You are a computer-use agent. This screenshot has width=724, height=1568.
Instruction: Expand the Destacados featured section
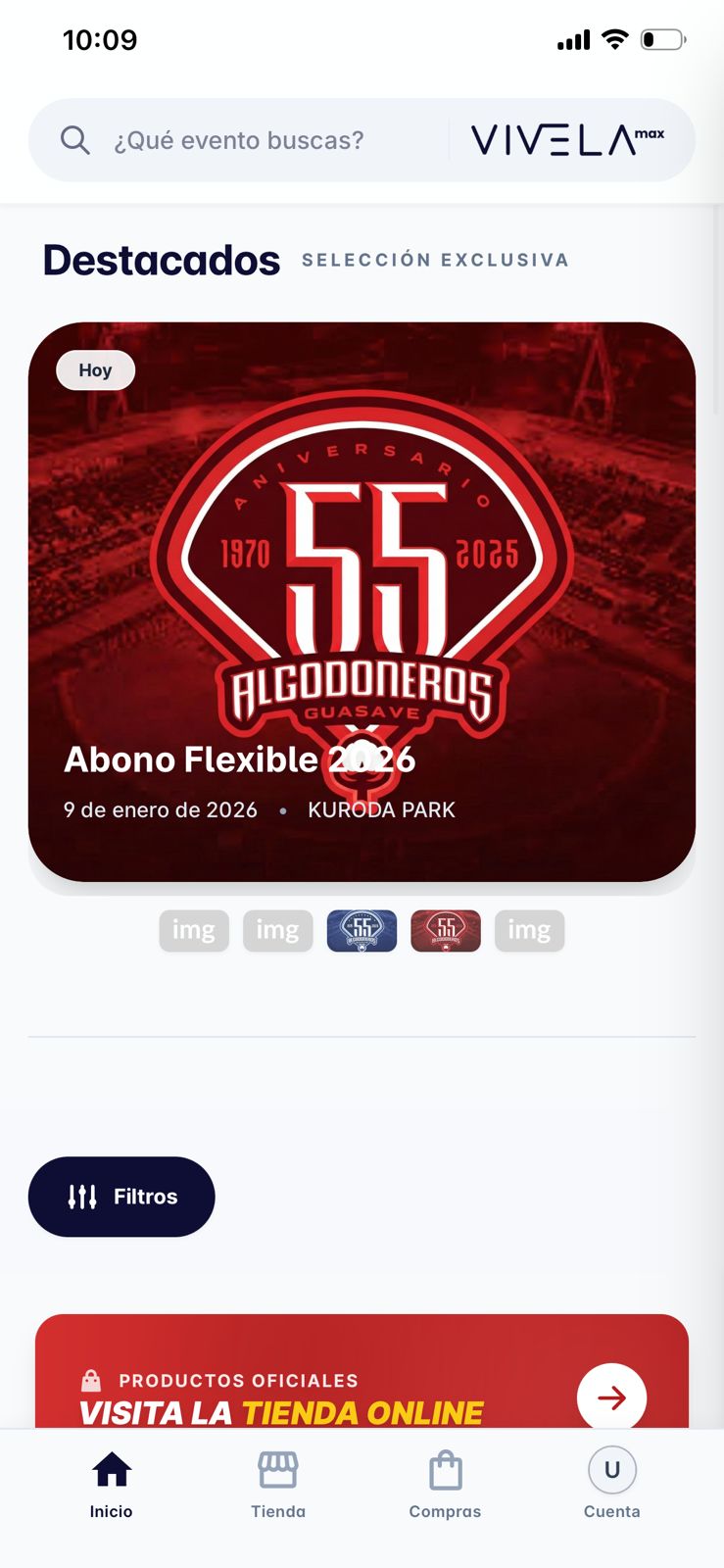coord(163,260)
